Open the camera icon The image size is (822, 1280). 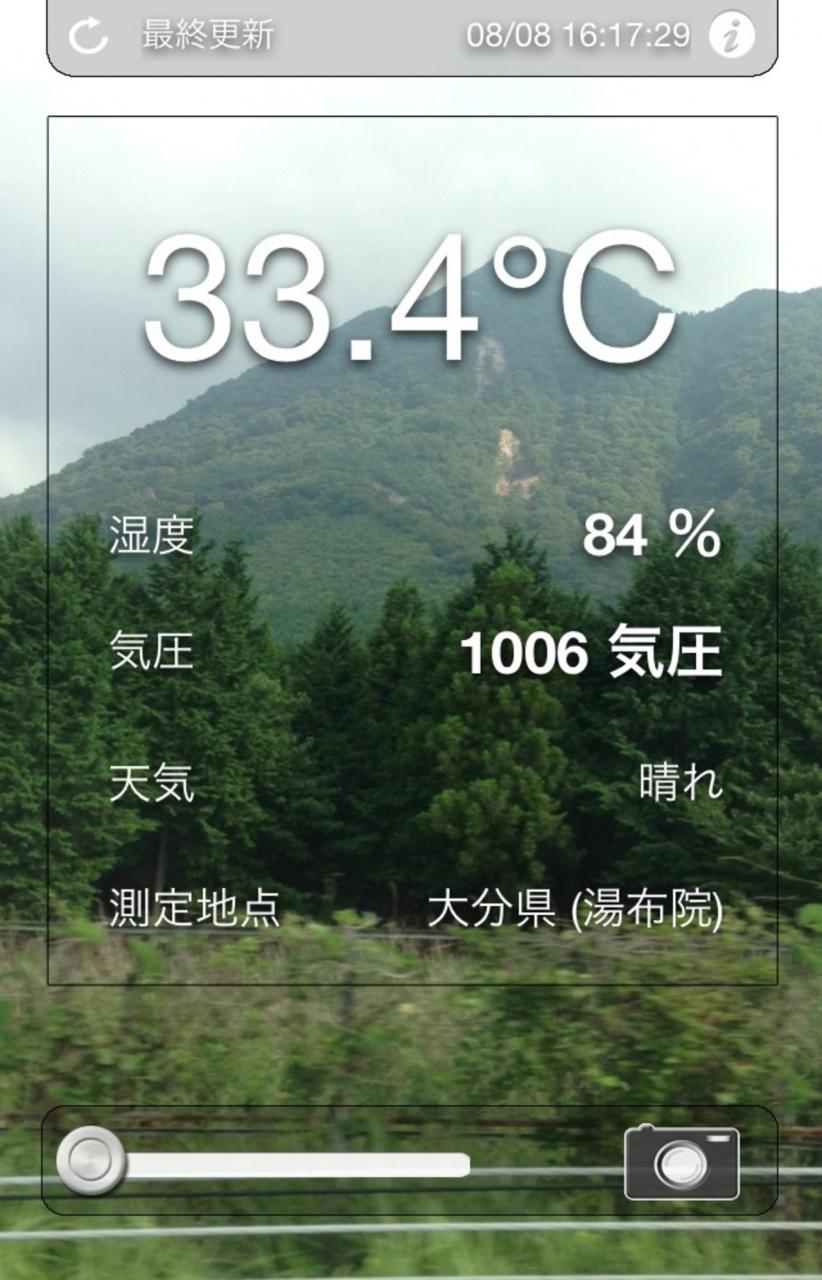[x=681, y=1162]
